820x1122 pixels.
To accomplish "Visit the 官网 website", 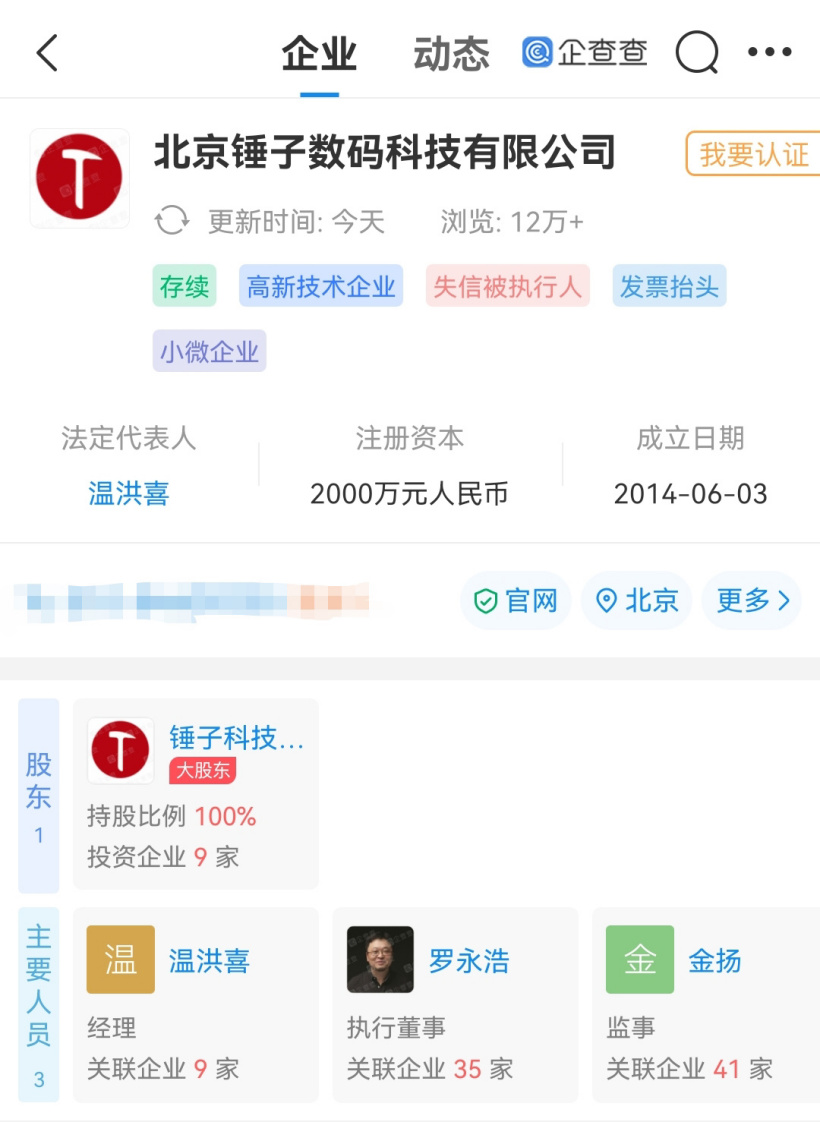I will pos(515,600).
